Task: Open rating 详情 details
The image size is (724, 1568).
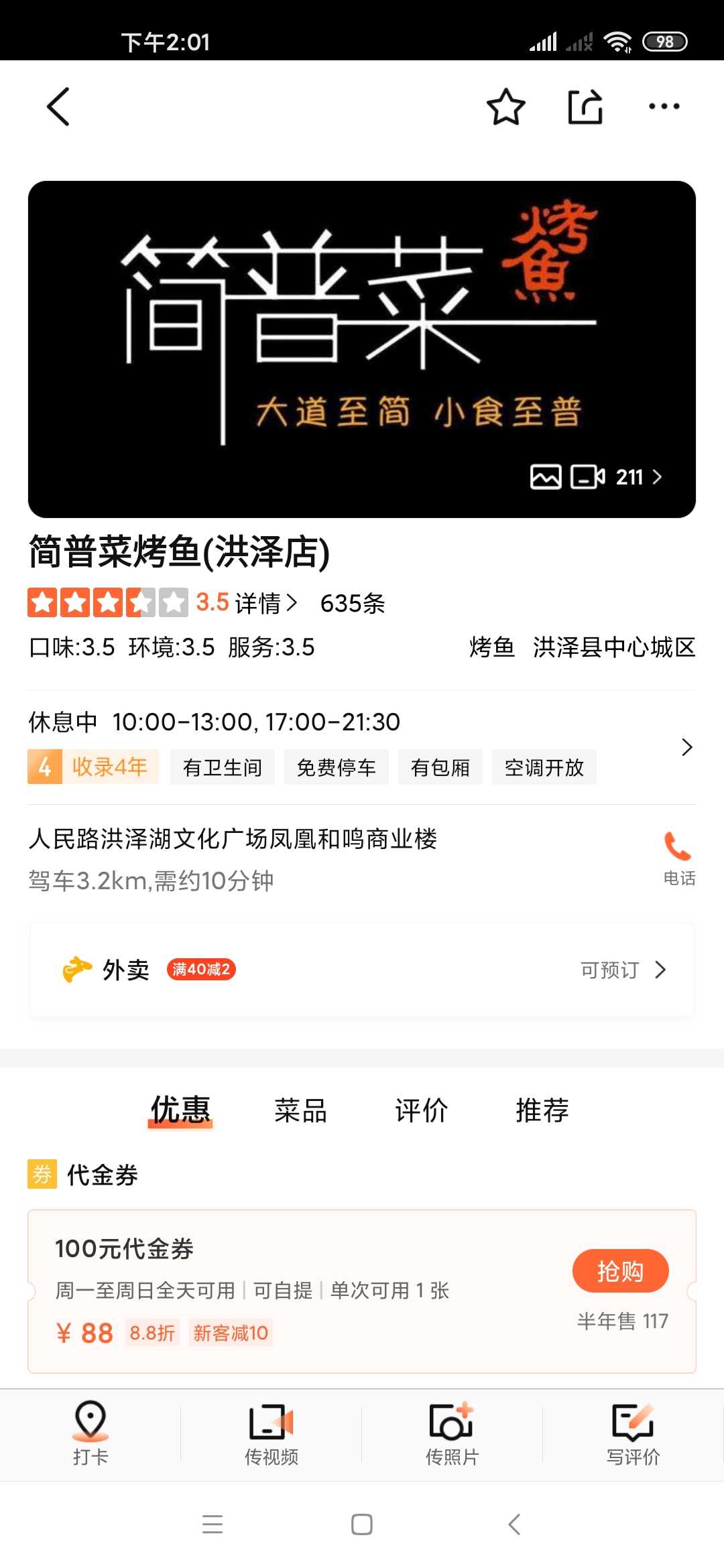Action: click(x=266, y=603)
